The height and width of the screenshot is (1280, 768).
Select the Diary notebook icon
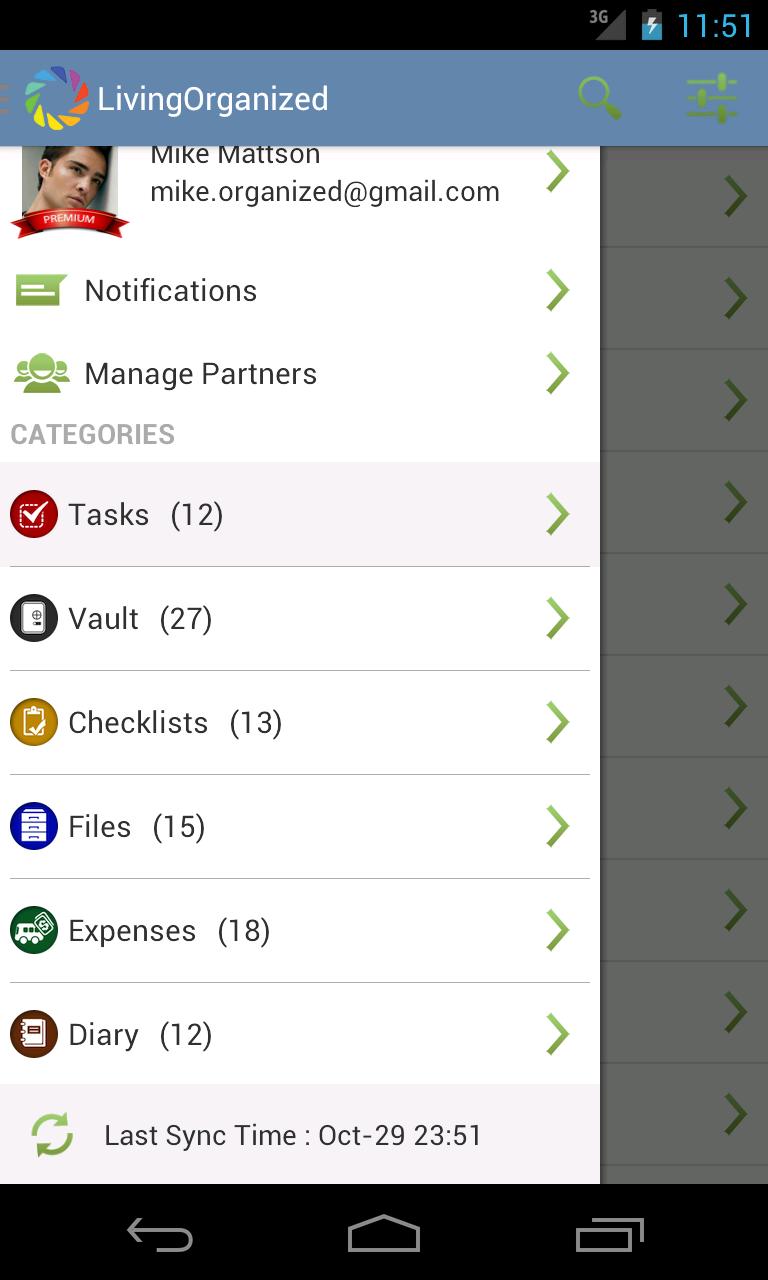pos(34,1034)
